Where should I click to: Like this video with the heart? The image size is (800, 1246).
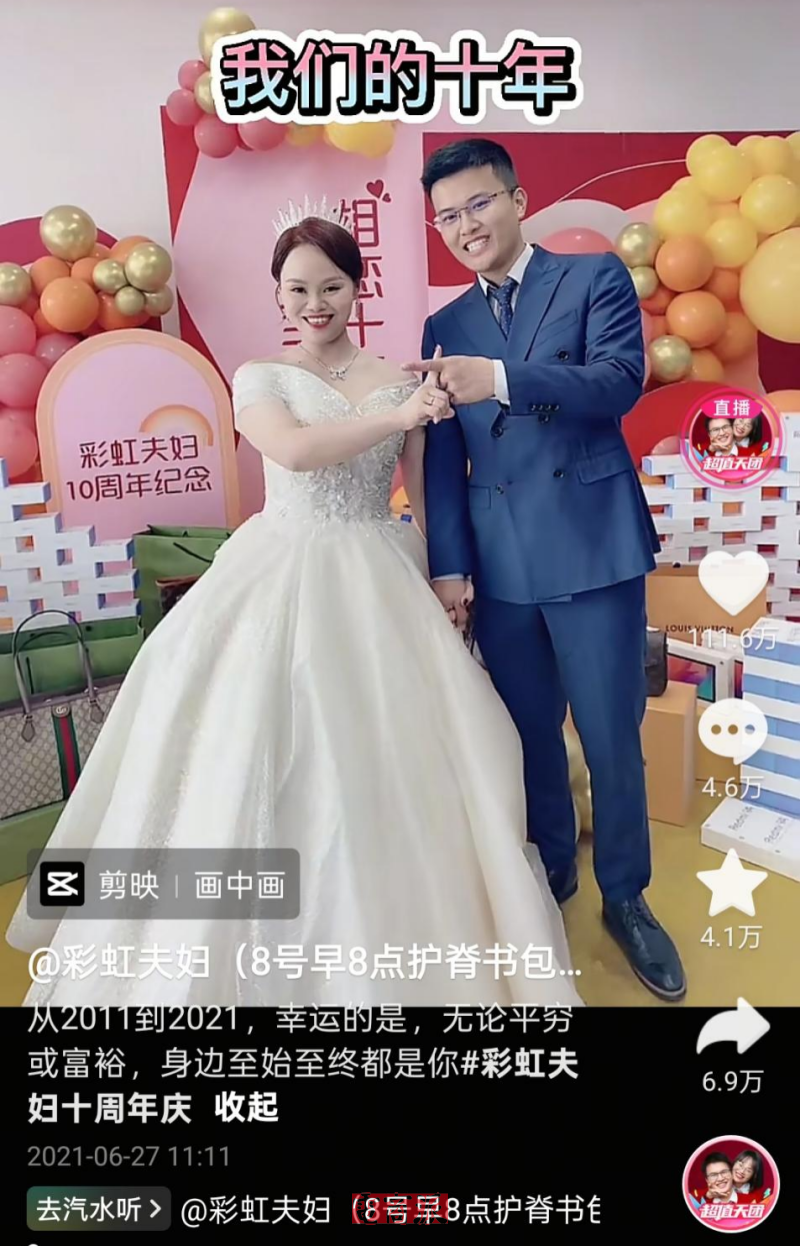[x=732, y=583]
